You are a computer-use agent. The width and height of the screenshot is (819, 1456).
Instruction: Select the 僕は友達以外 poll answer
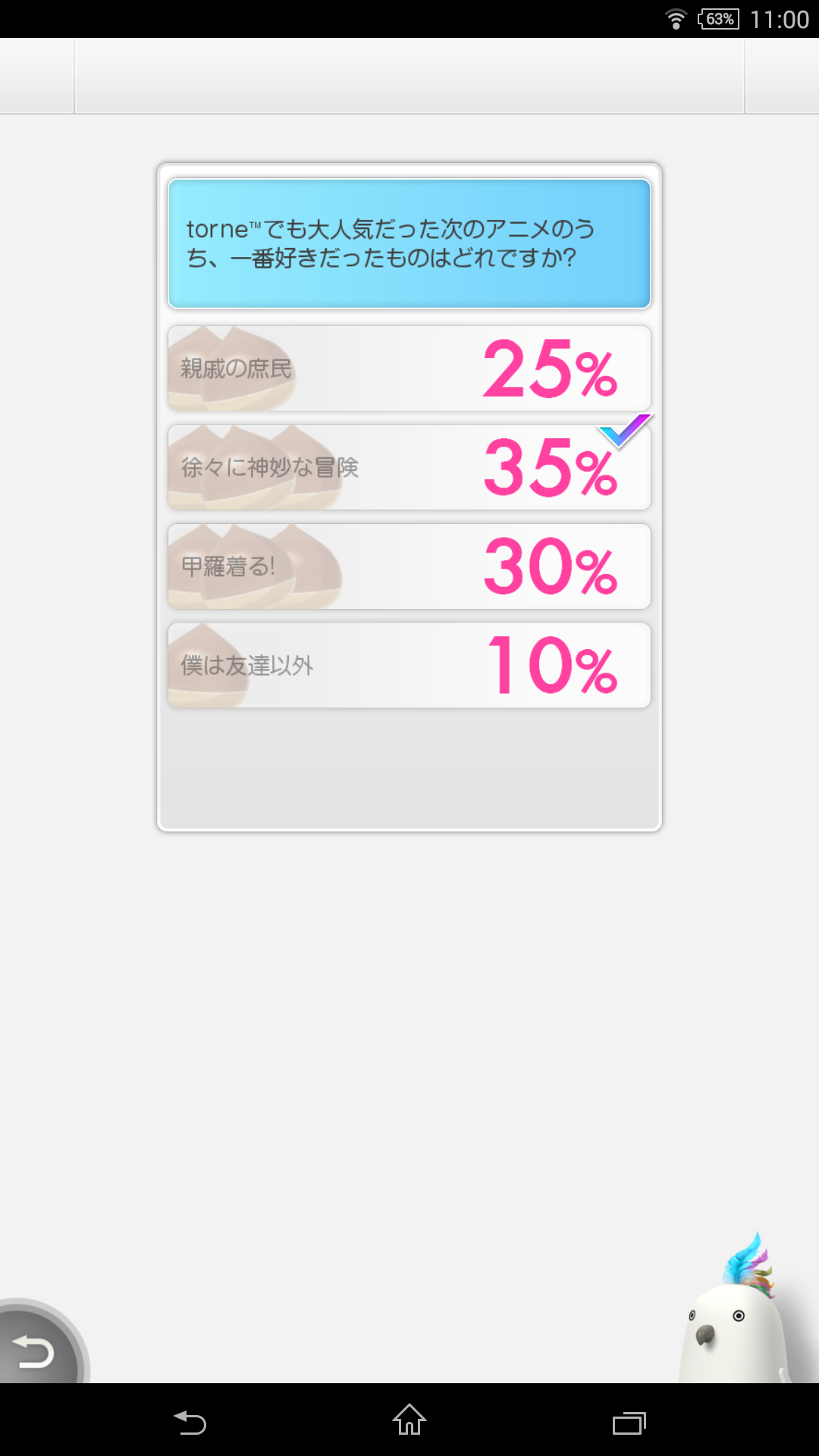pyautogui.click(x=409, y=665)
